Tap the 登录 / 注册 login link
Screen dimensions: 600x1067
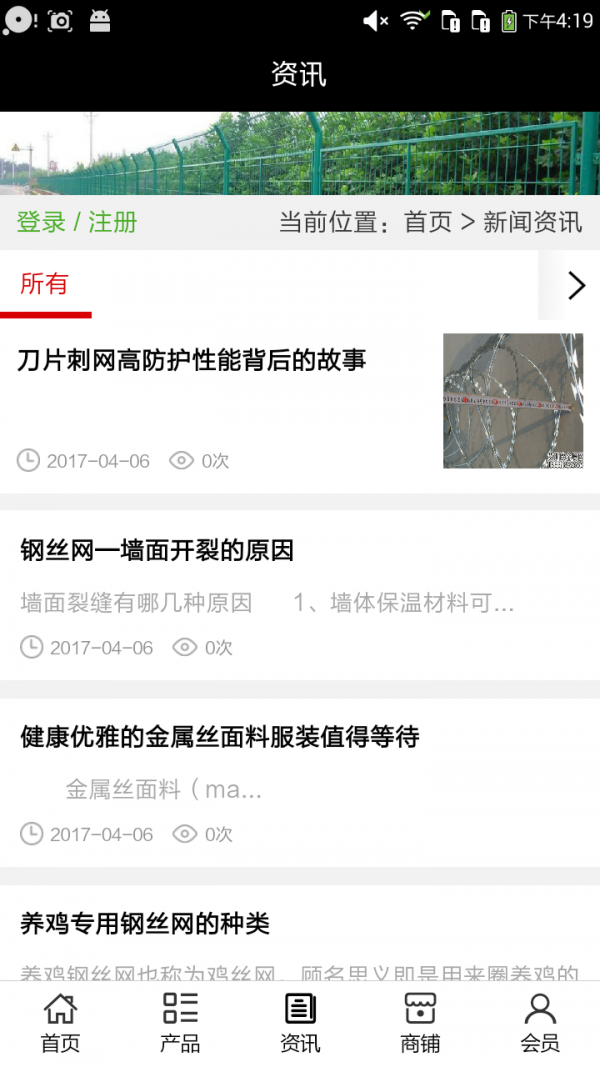[x=77, y=222]
